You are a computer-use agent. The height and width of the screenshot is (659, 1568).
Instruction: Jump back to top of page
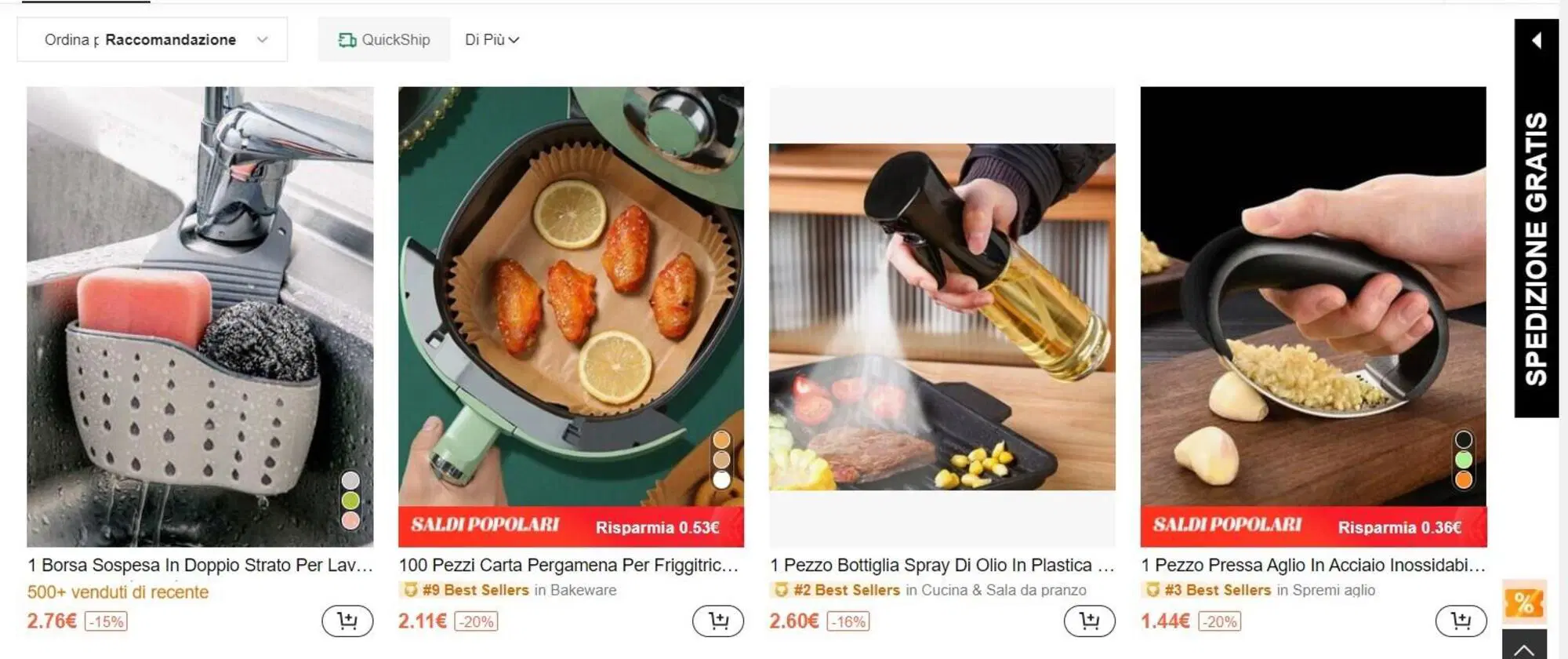point(1523,648)
